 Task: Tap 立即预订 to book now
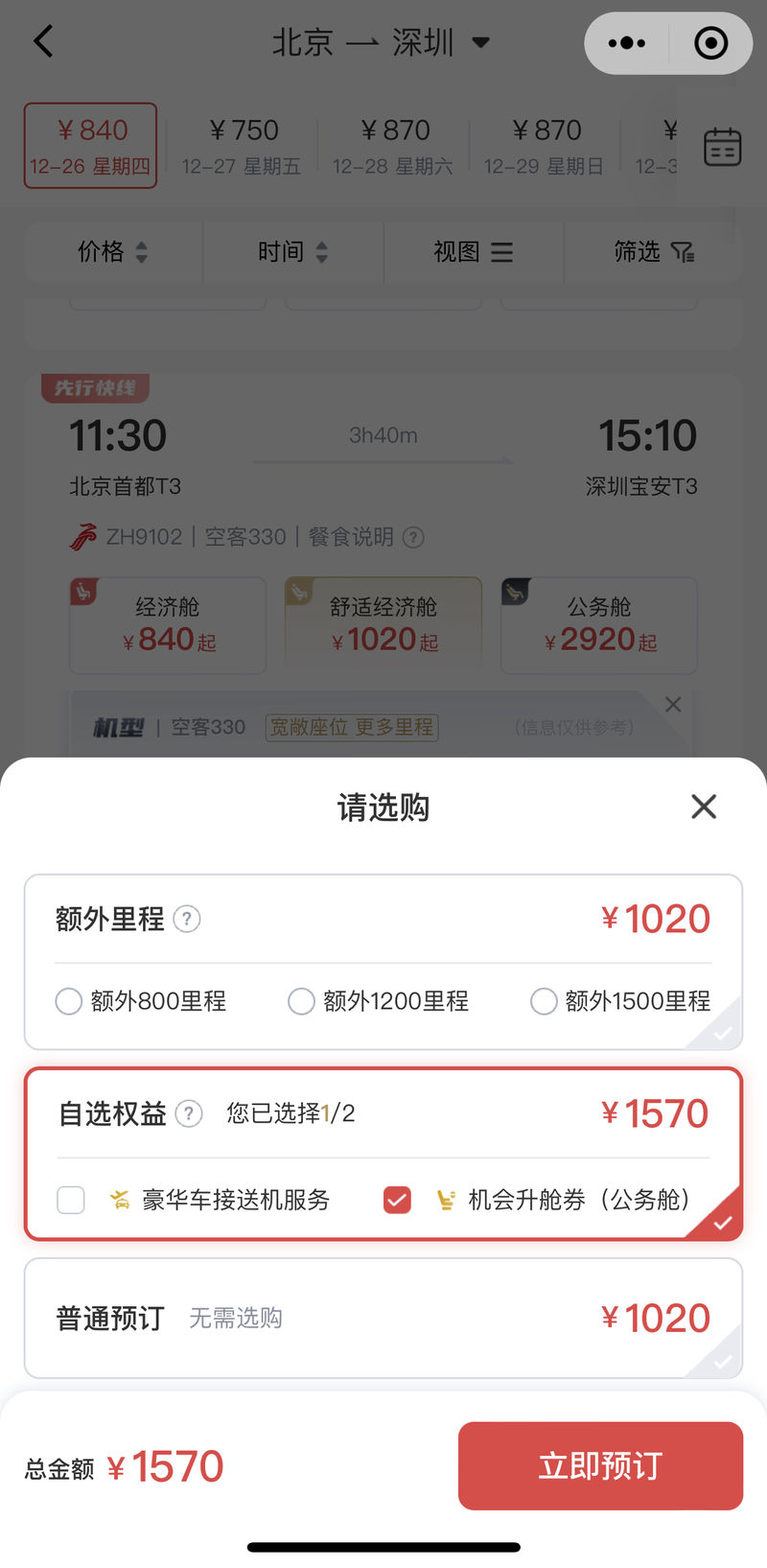(x=600, y=1465)
